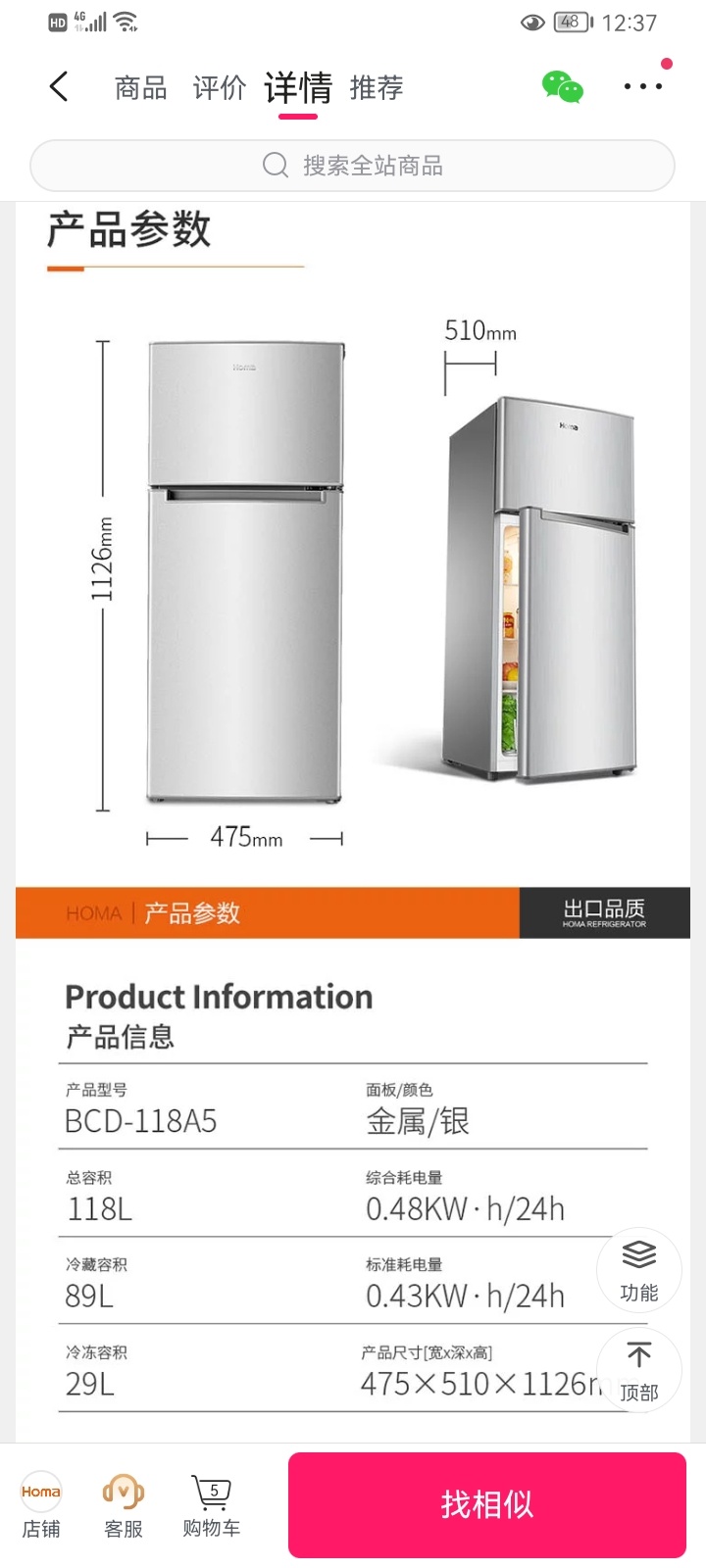The image size is (706, 1568).
Task: Share the product via the WeChat icon
Action: click(562, 87)
